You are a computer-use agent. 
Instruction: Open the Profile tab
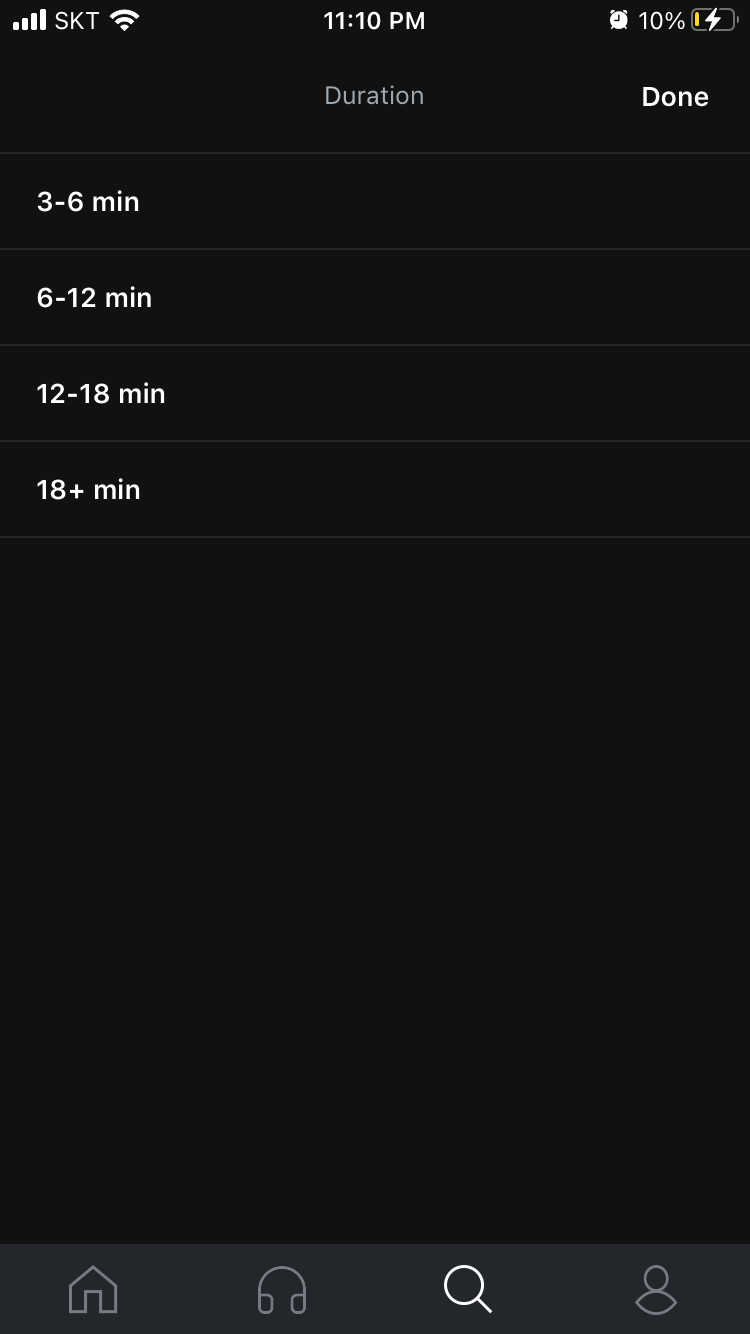pyautogui.click(x=656, y=1288)
